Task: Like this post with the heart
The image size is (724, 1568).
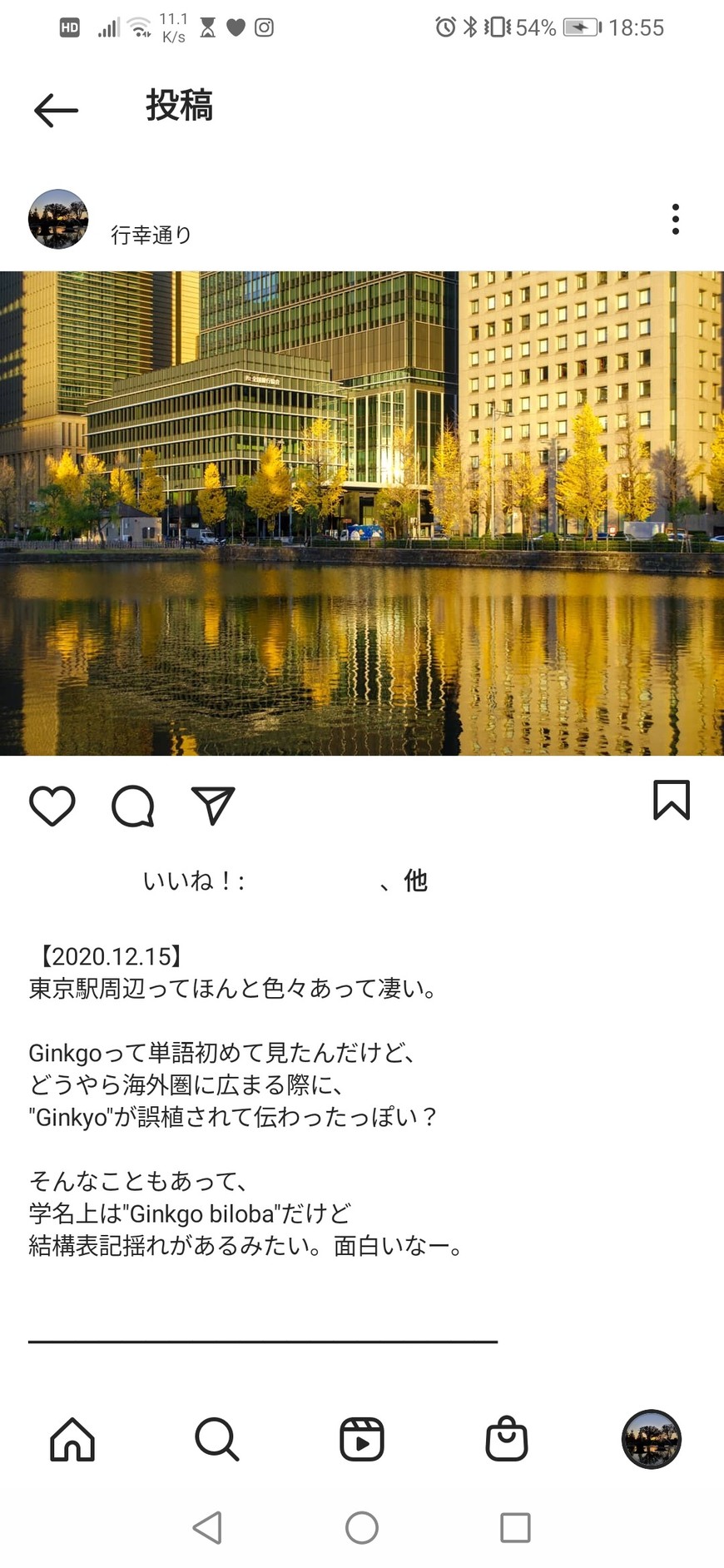Action: point(52,806)
